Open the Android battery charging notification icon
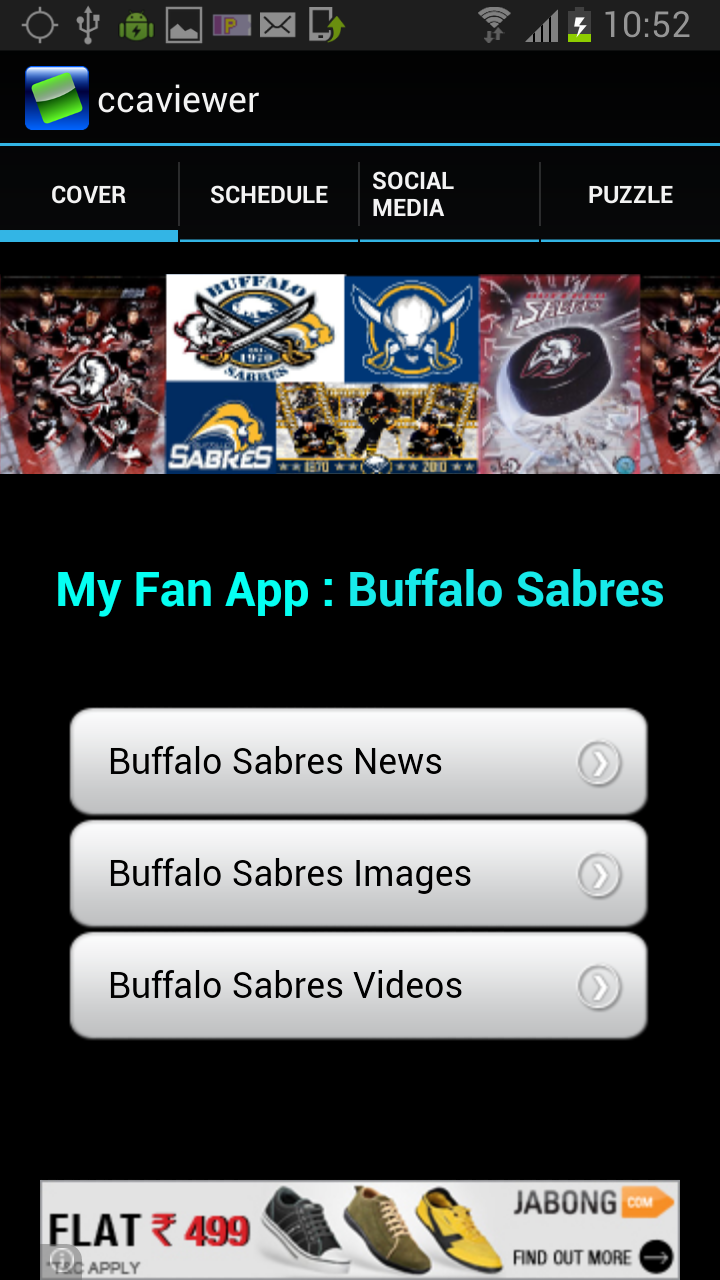720x1280 pixels. [x=135, y=24]
